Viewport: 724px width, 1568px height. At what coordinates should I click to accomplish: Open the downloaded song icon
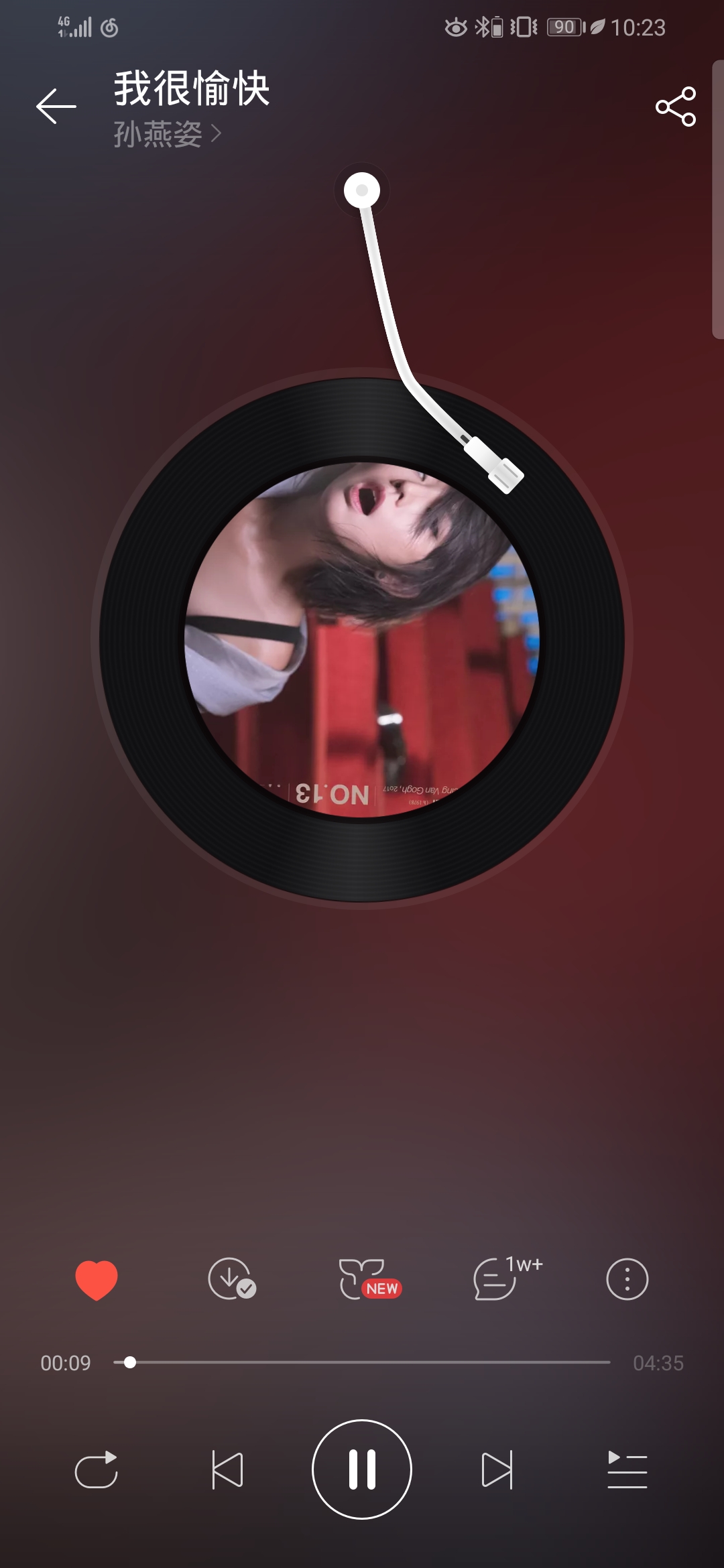click(232, 1279)
